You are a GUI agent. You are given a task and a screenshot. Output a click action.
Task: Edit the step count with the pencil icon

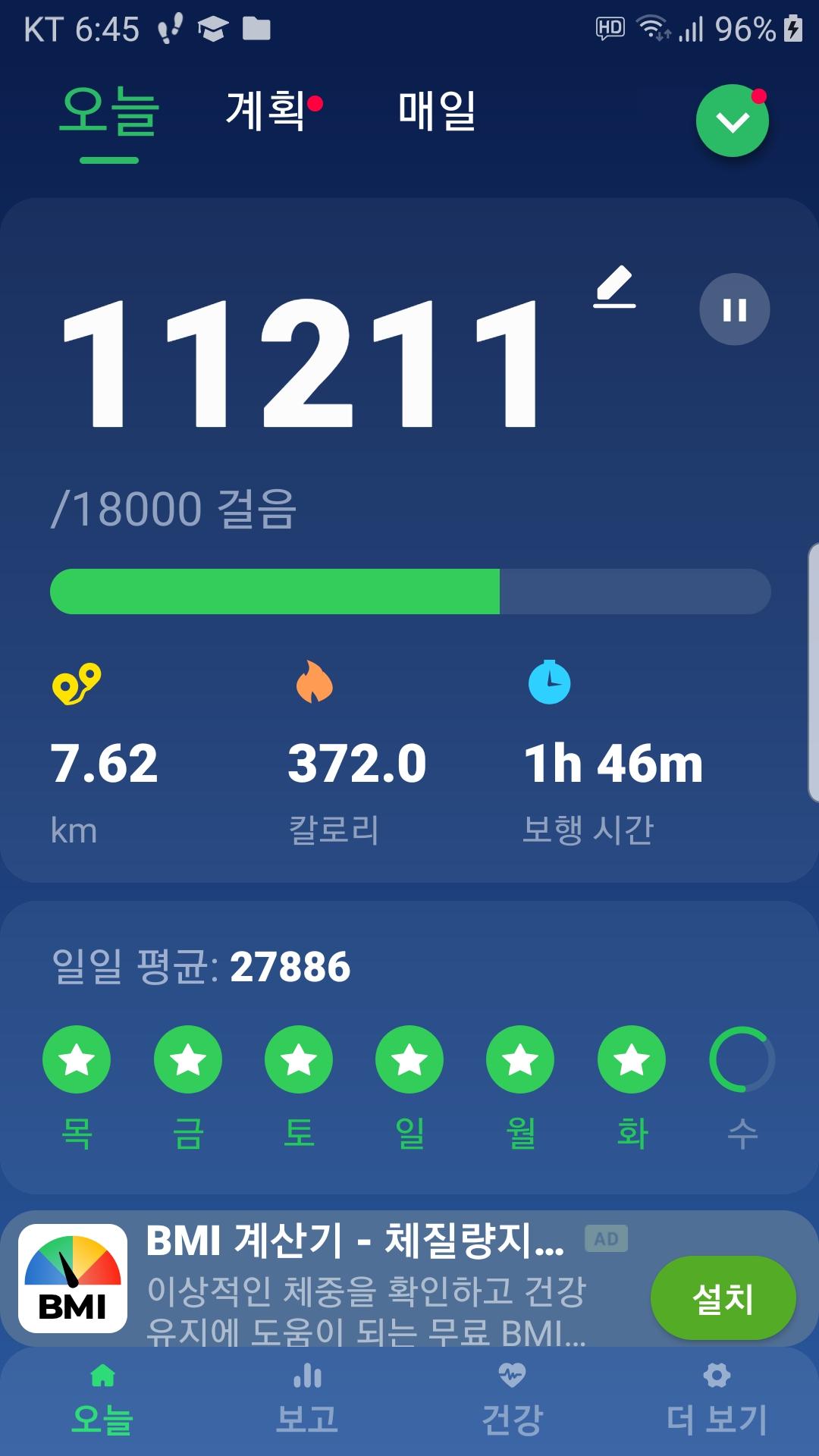click(614, 287)
